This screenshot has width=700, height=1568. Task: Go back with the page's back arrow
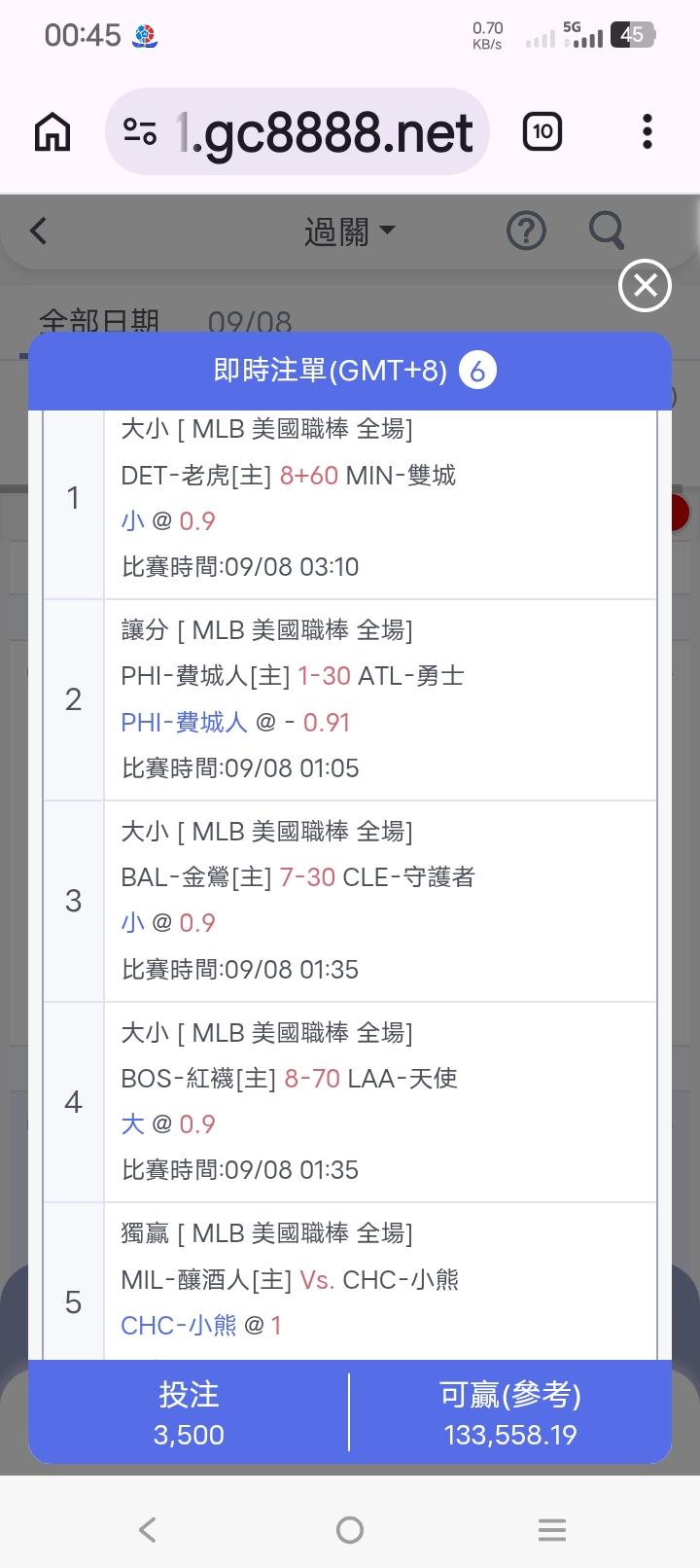[39, 231]
